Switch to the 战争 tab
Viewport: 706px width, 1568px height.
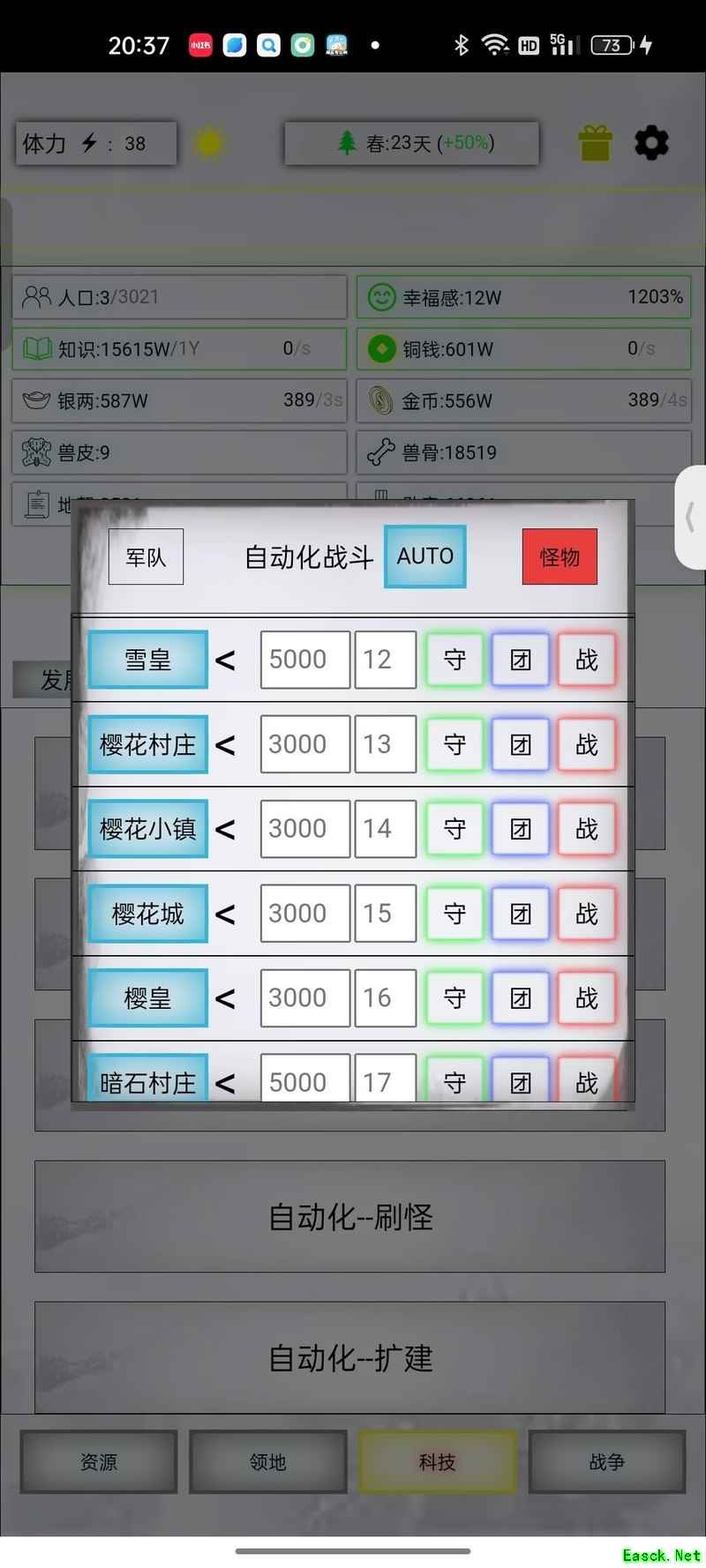point(606,1461)
